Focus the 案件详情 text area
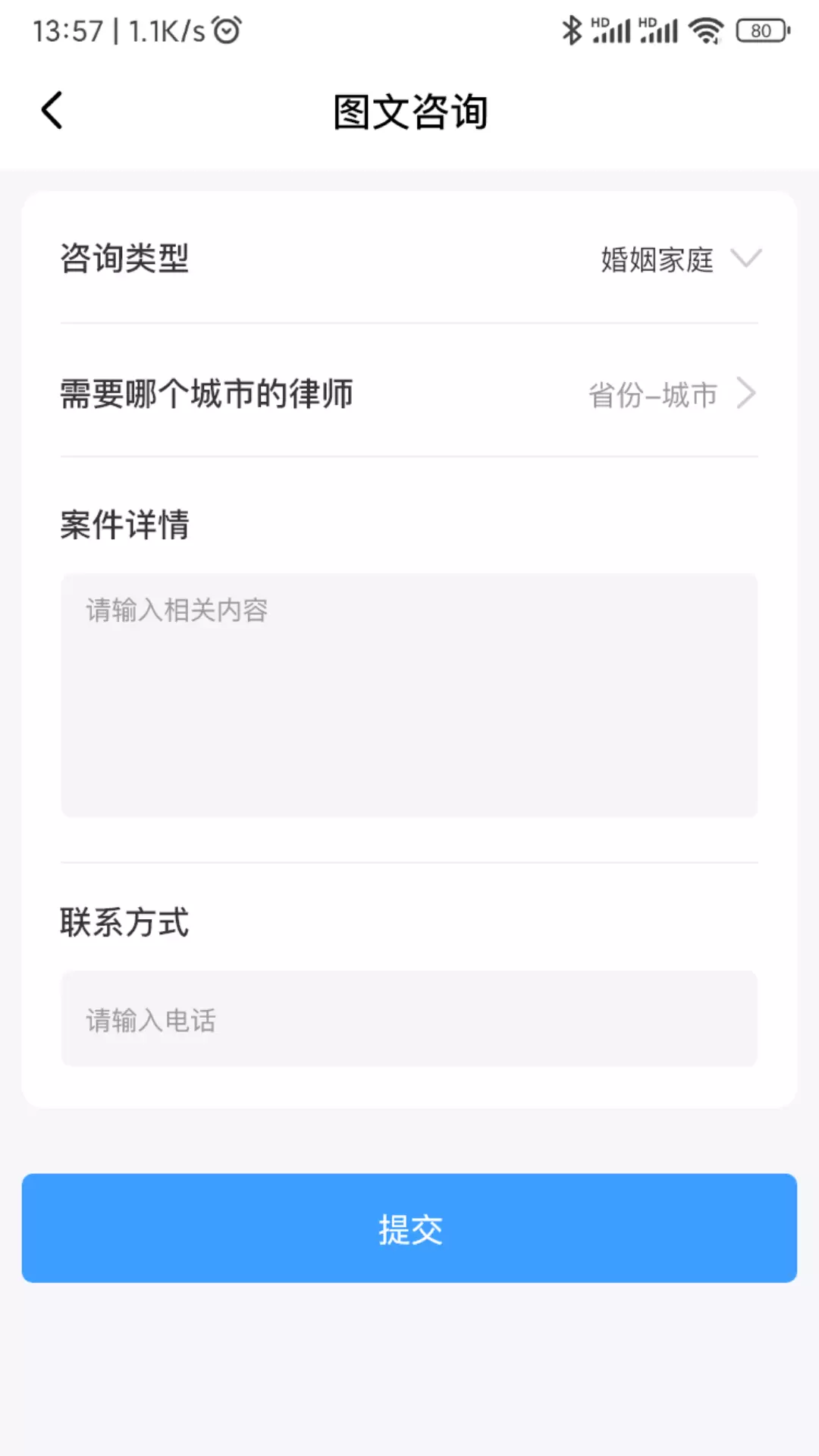The image size is (819, 1456). pos(409,695)
